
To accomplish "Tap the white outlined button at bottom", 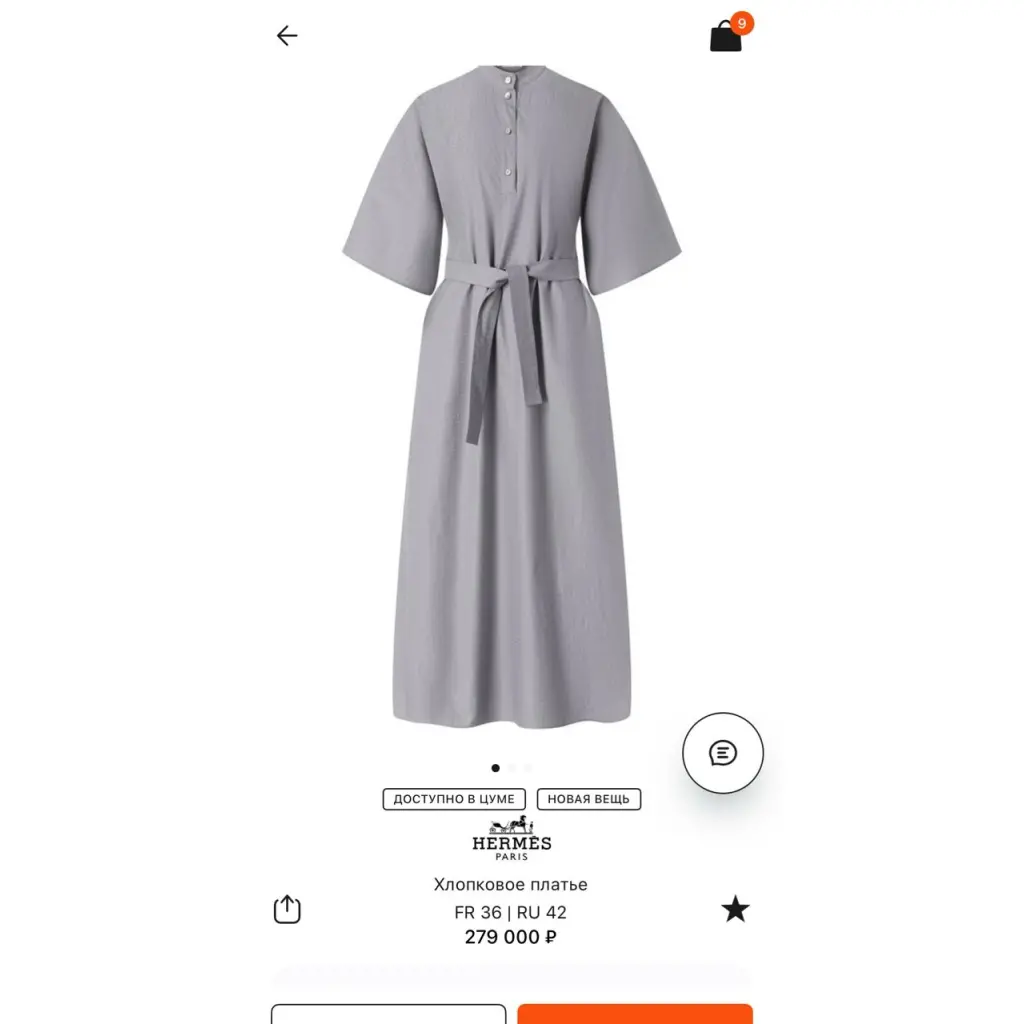I will click(x=388, y=1014).
